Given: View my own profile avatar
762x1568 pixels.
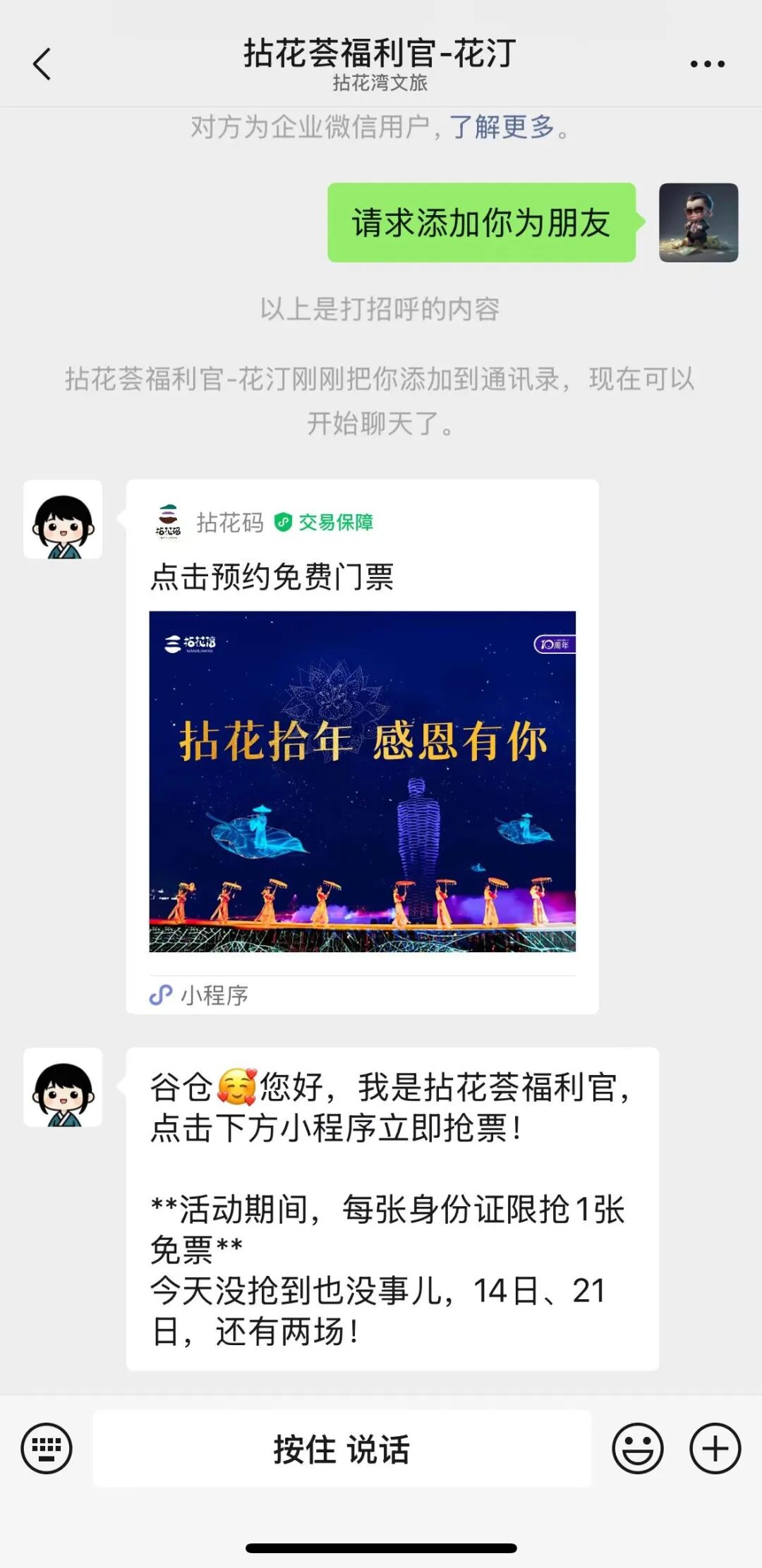Looking at the screenshot, I should pyautogui.click(x=698, y=223).
